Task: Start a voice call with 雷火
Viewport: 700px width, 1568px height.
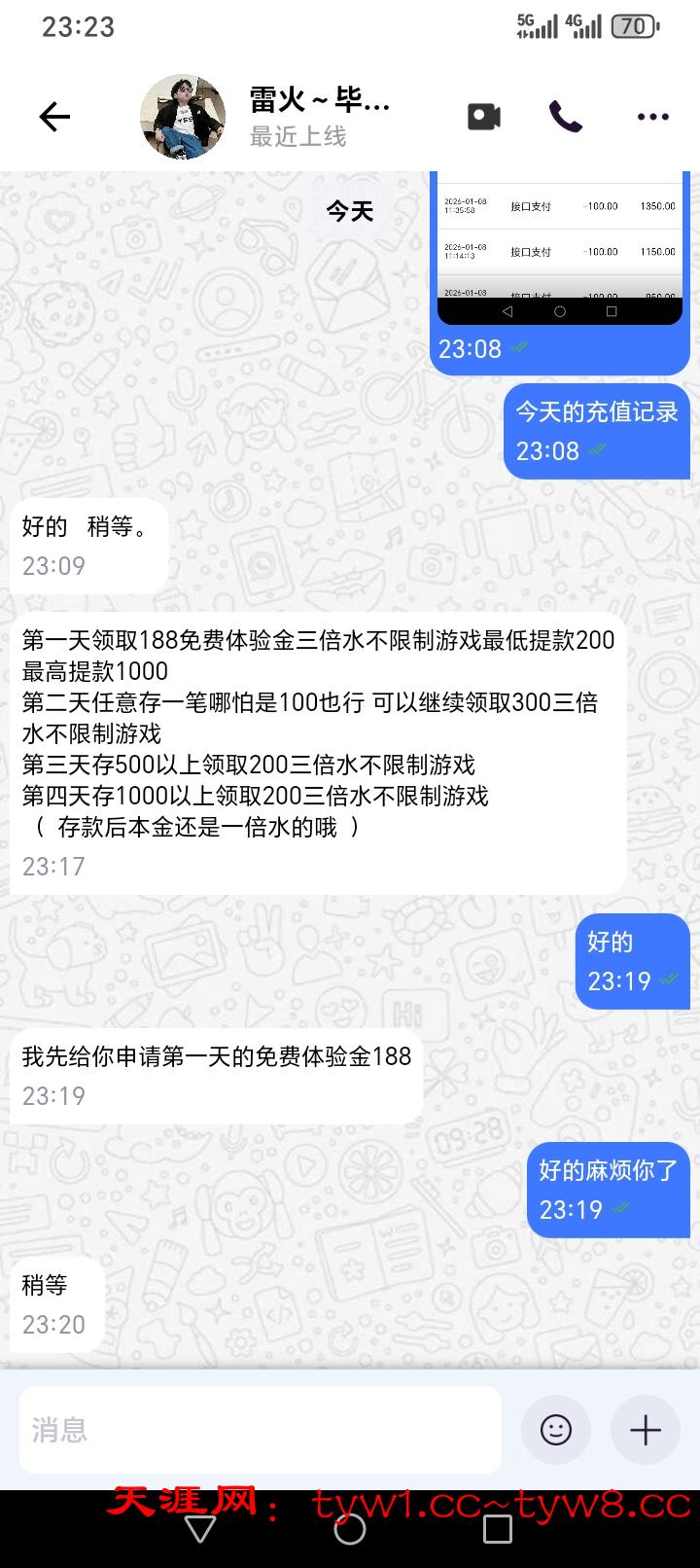Action: pos(566,117)
